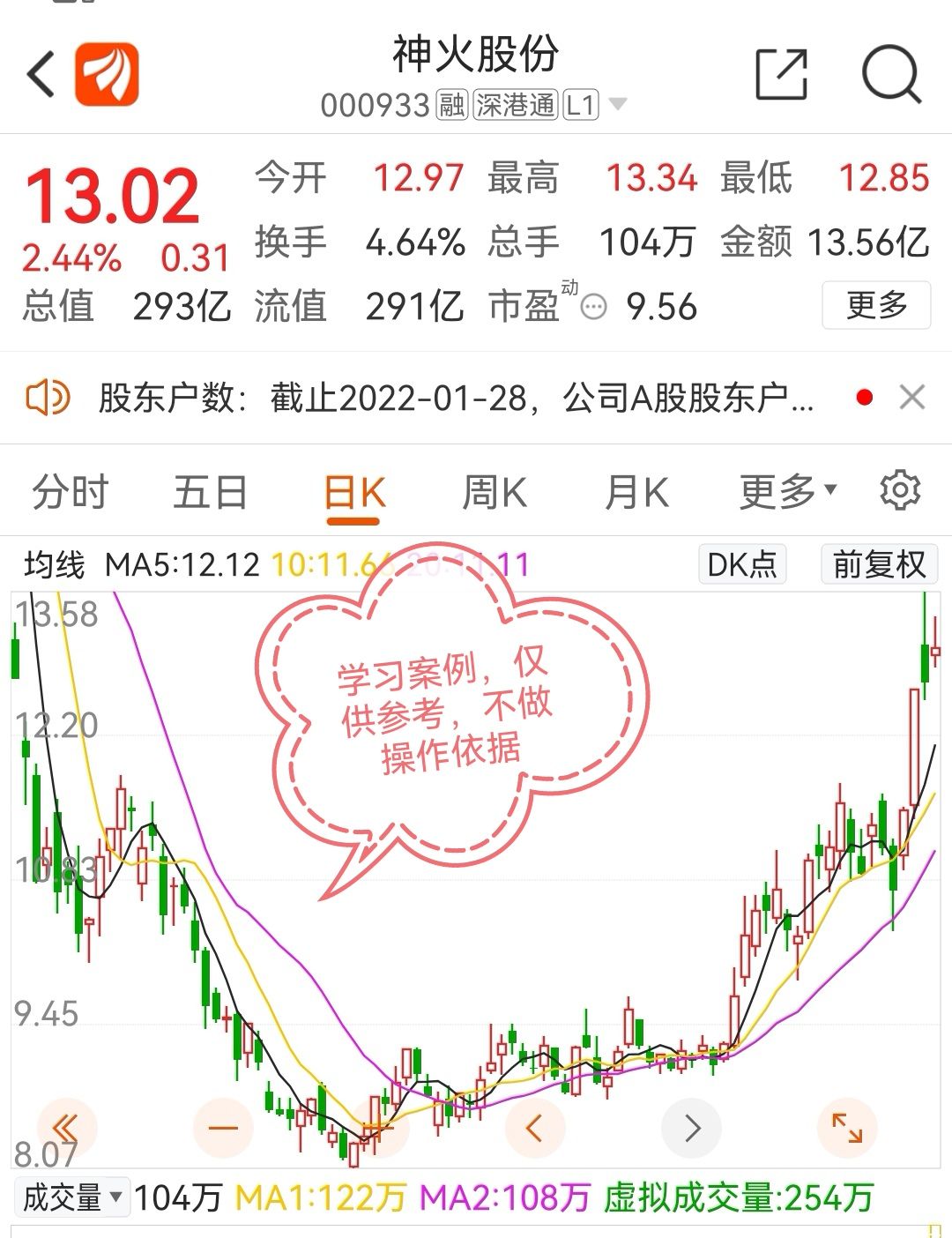Select the 日K tab
952x1238 pixels.
click(x=354, y=492)
